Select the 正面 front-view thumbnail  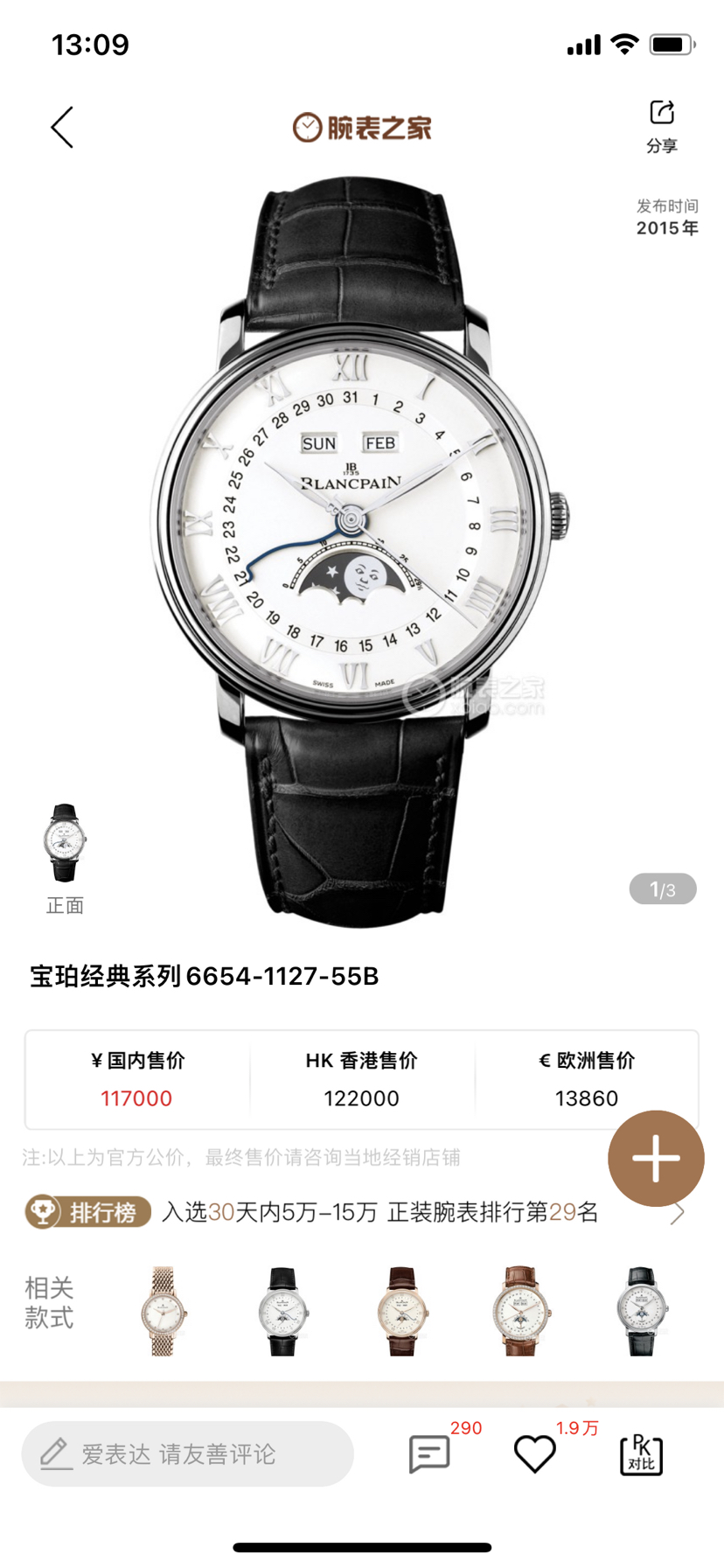coord(65,844)
